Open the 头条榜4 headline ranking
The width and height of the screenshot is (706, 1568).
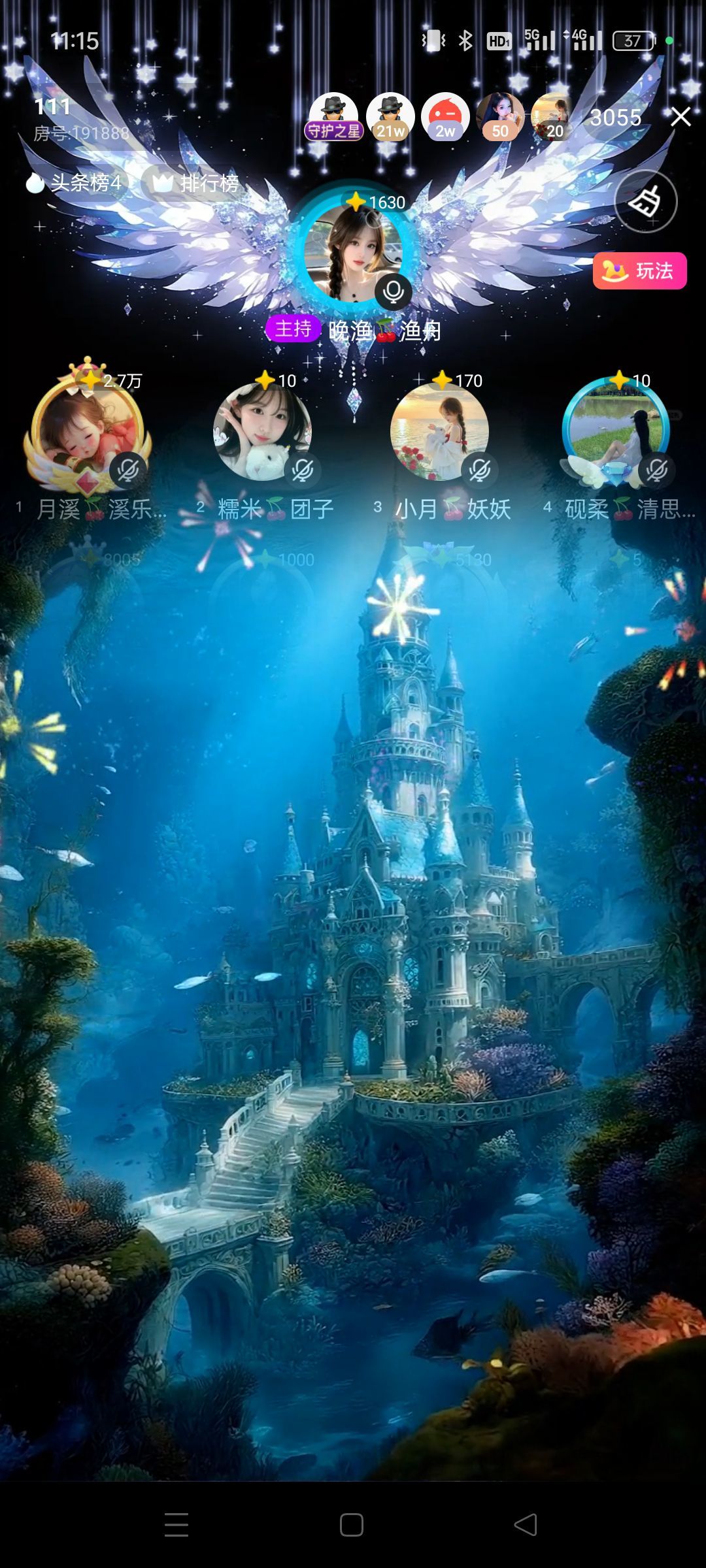[73, 183]
